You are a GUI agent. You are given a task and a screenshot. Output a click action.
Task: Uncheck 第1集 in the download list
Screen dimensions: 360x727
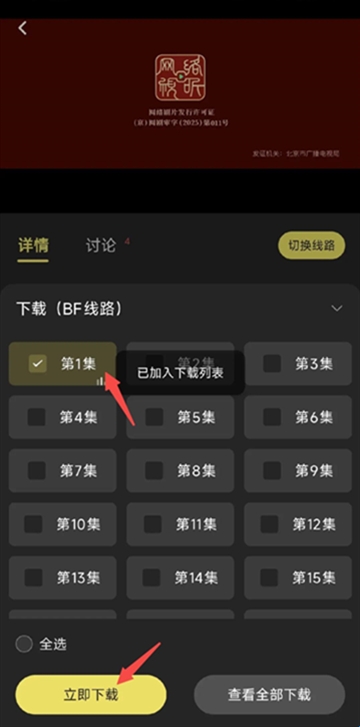pyautogui.click(x=63, y=364)
